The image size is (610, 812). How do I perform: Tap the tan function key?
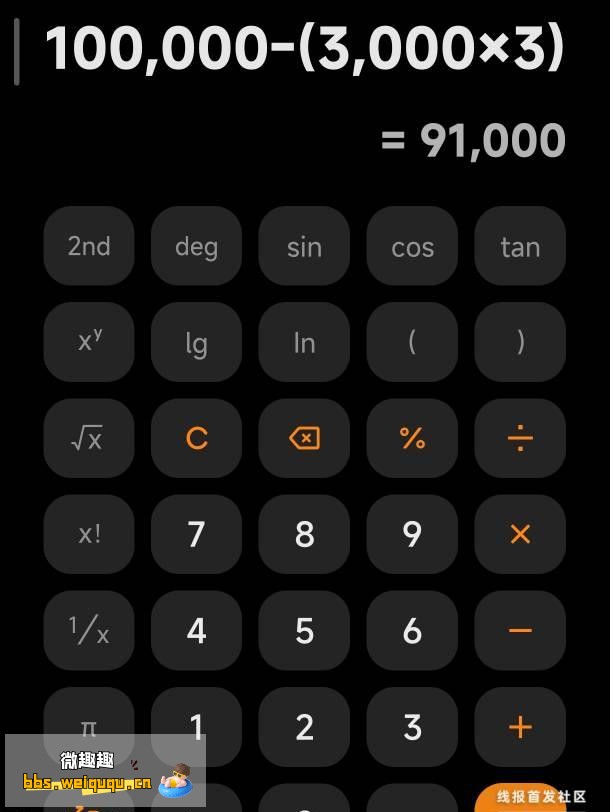520,246
